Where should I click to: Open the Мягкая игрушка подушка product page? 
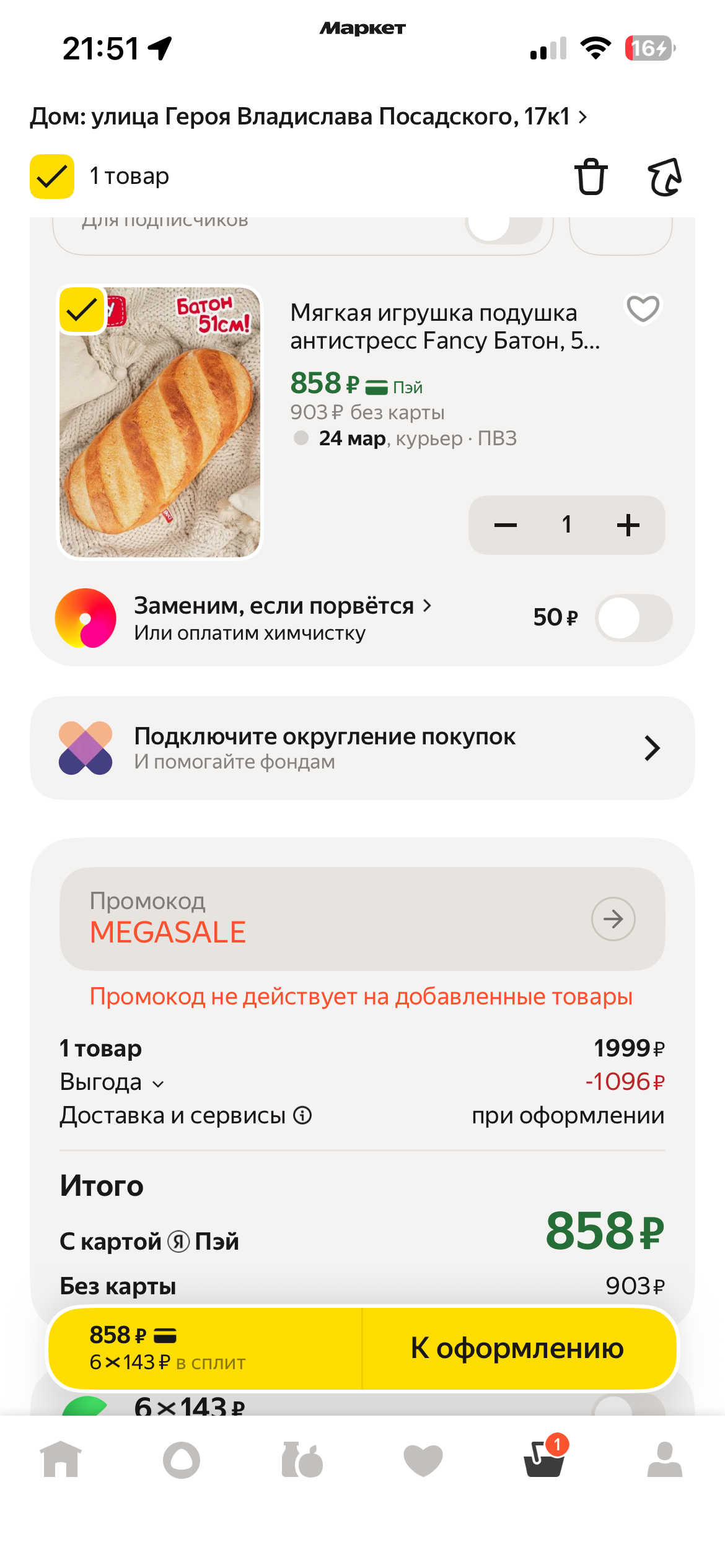coord(444,326)
